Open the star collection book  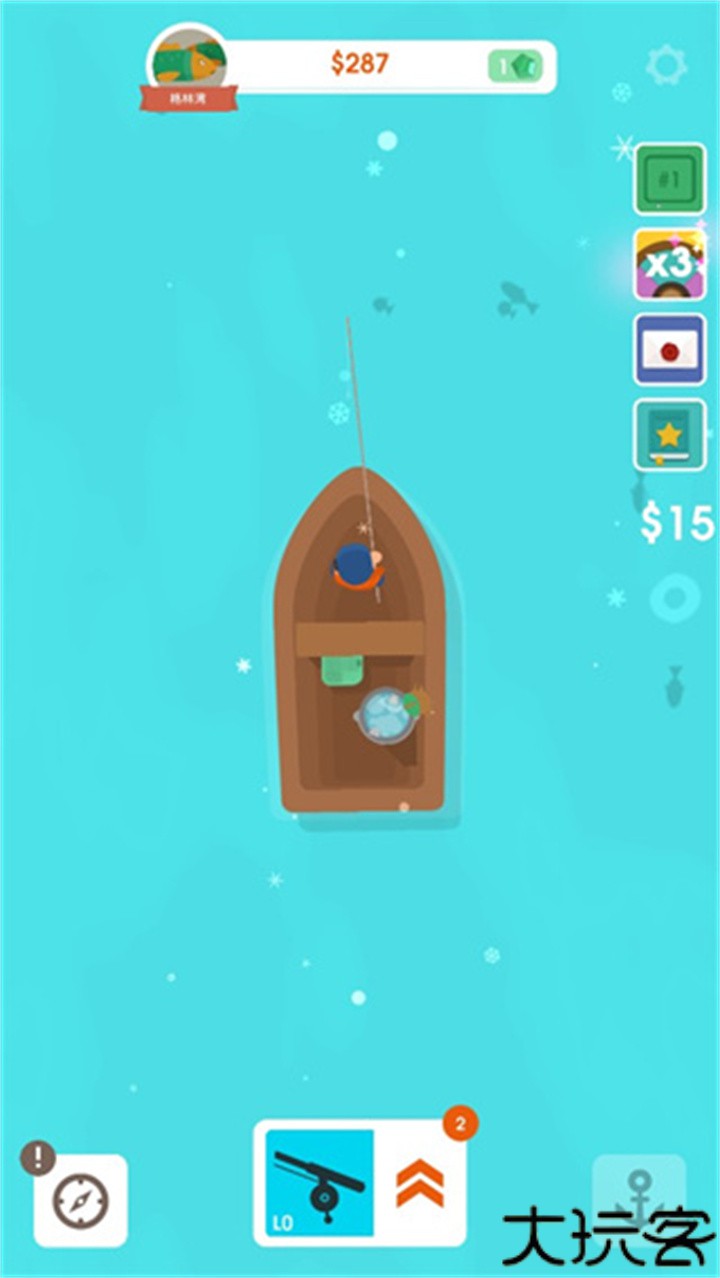coord(669,435)
